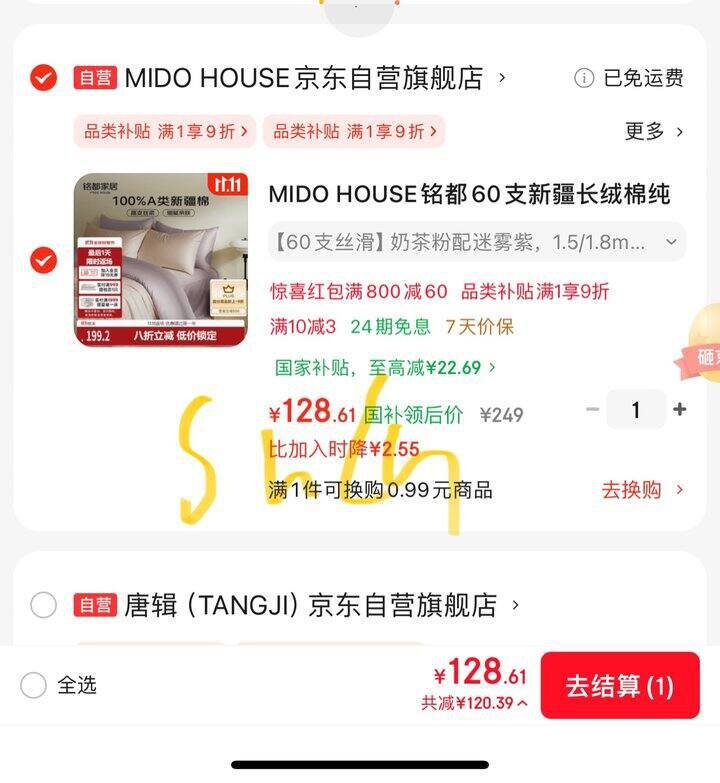Increase item quantity with plus button
720x783 pixels.
click(x=680, y=409)
